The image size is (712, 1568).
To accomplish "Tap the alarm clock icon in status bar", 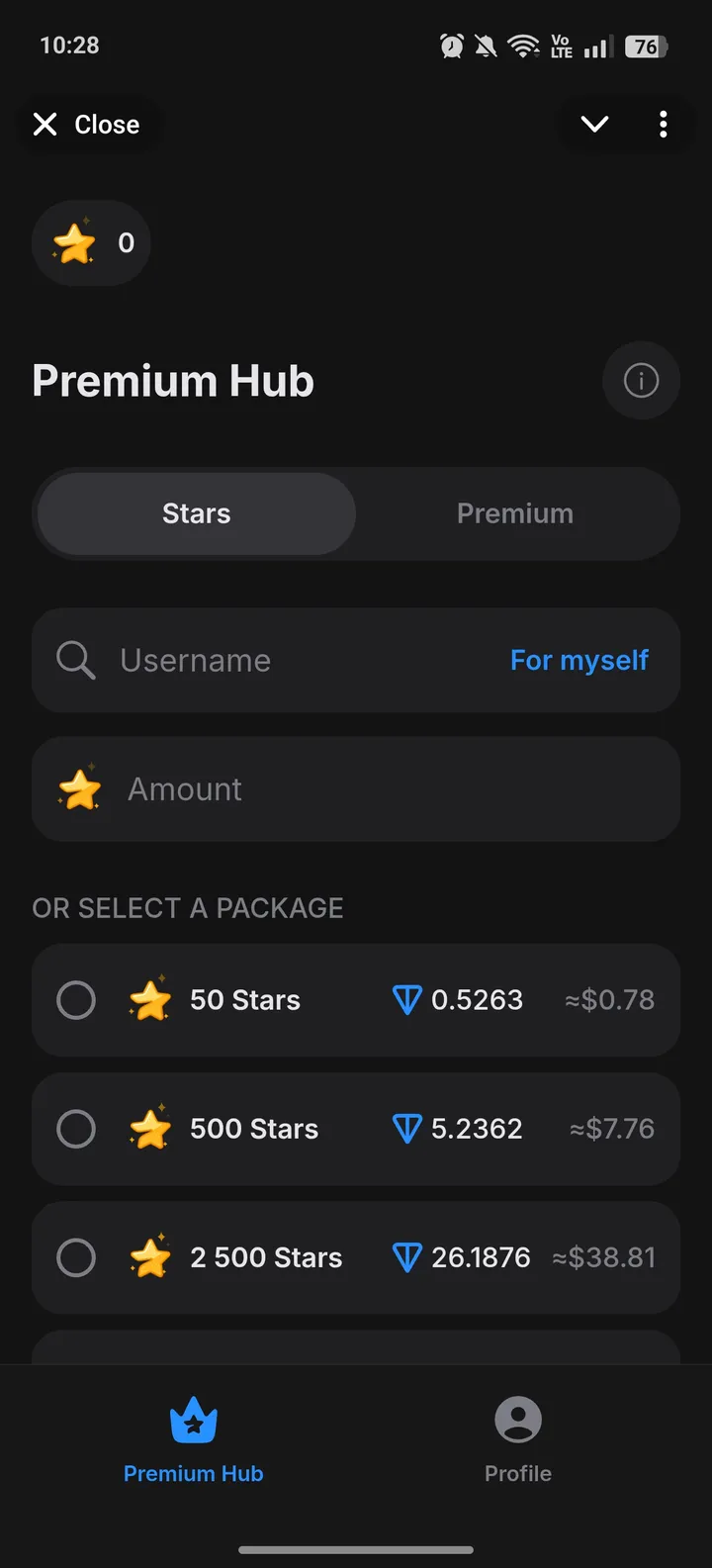I will [451, 45].
